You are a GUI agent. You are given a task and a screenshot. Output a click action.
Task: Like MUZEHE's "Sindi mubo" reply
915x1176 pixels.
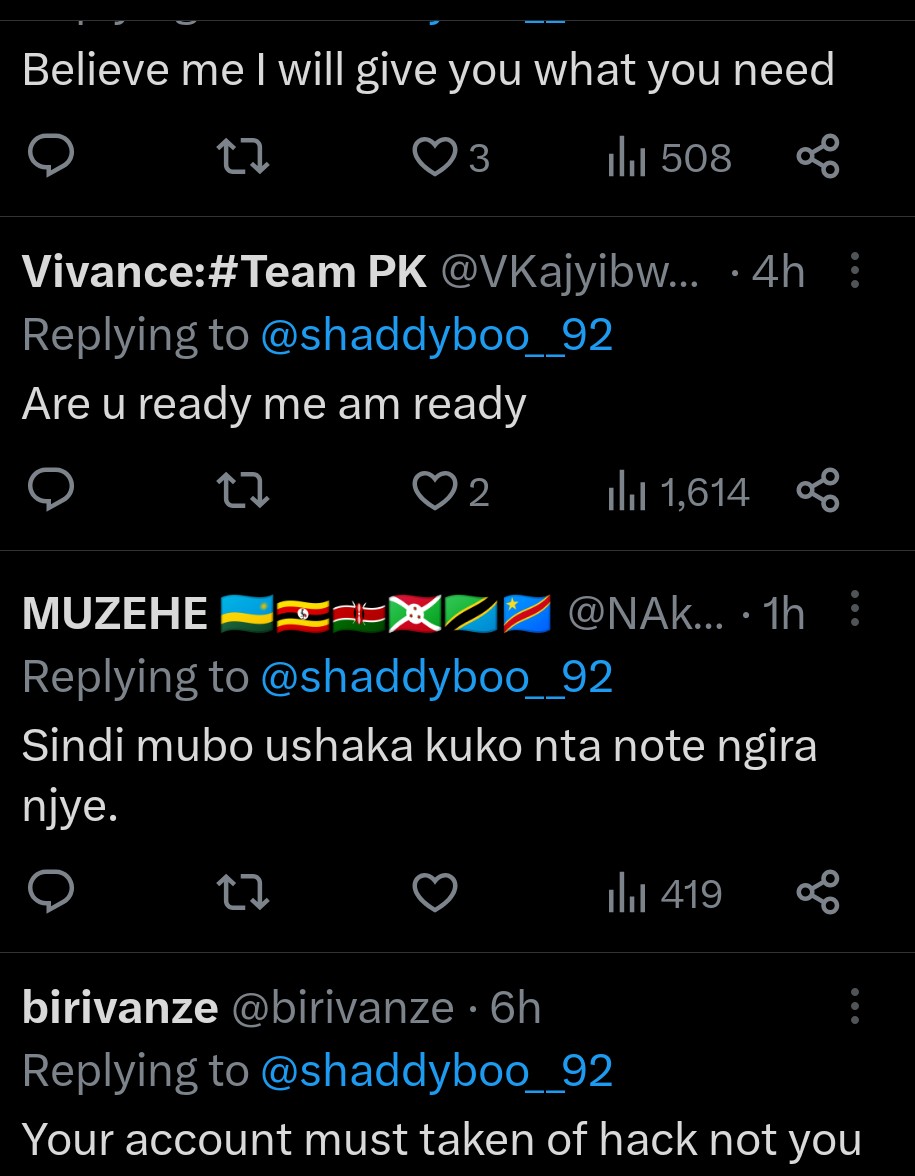coord(435,893)
